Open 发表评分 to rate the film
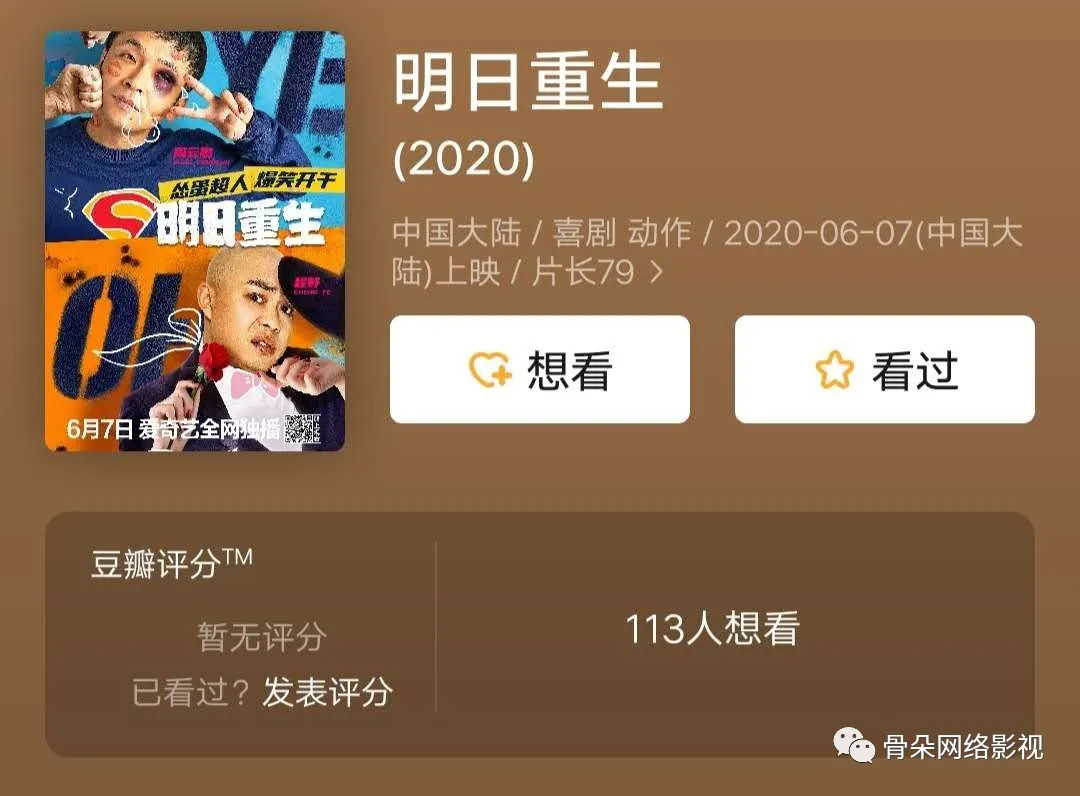This screenshot has width=1080, height=796. [327, 692]
